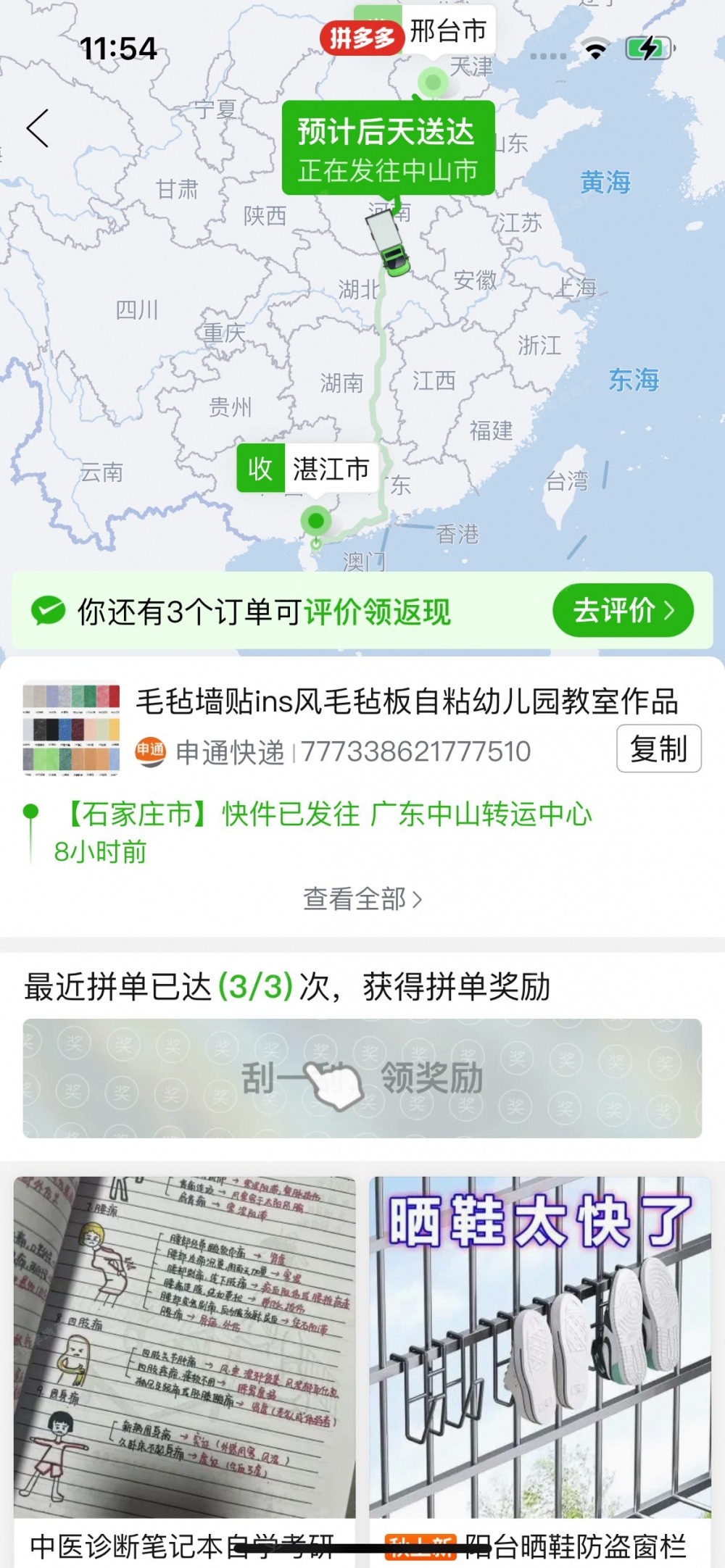Tap the 预计后天送达 delivery status bubble
Viewport: 725px width, 1568px height.
388,149
